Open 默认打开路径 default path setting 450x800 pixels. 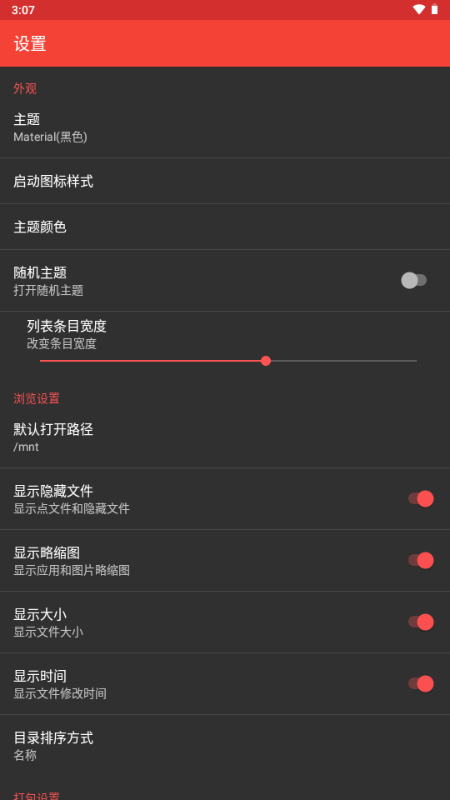[x=225, y=438]
